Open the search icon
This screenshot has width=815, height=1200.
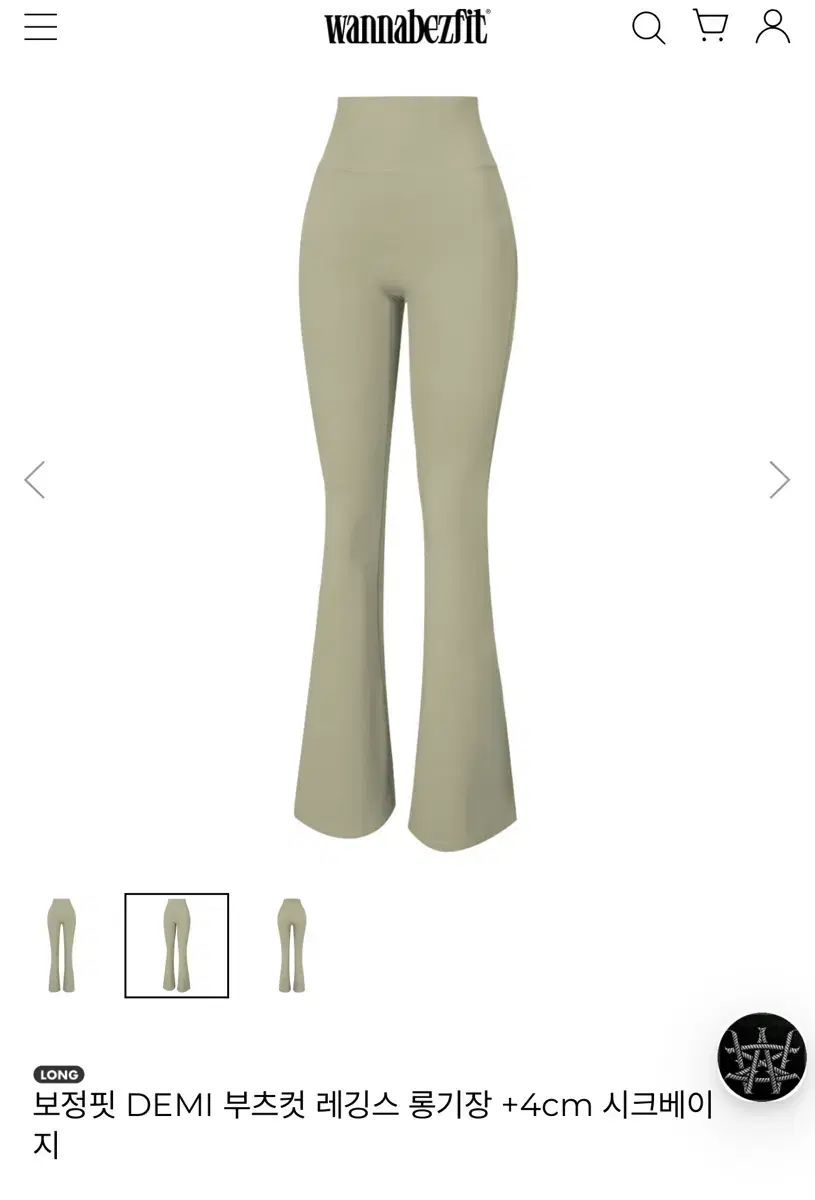648,27
